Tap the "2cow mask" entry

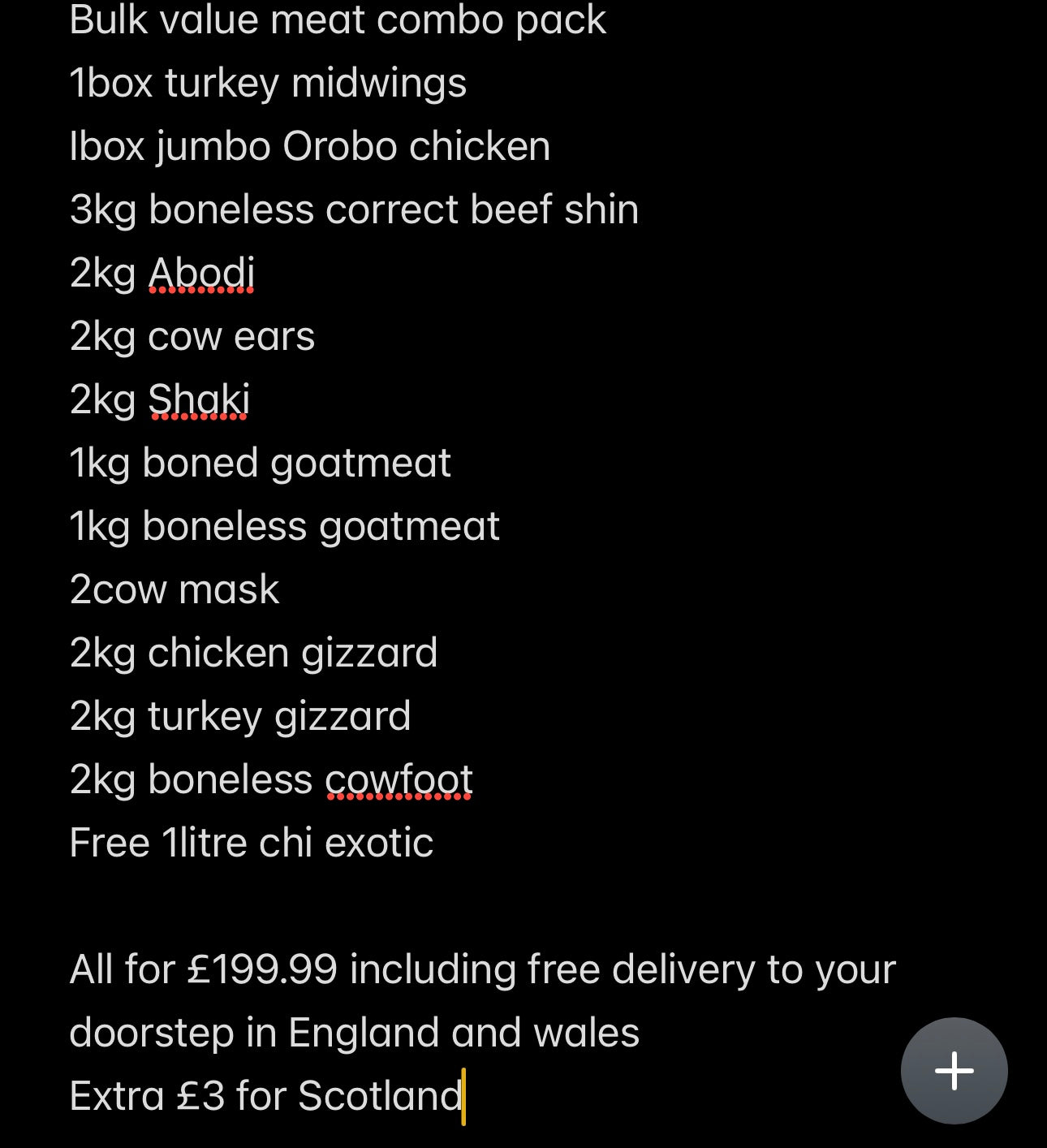tap(174, 589)
